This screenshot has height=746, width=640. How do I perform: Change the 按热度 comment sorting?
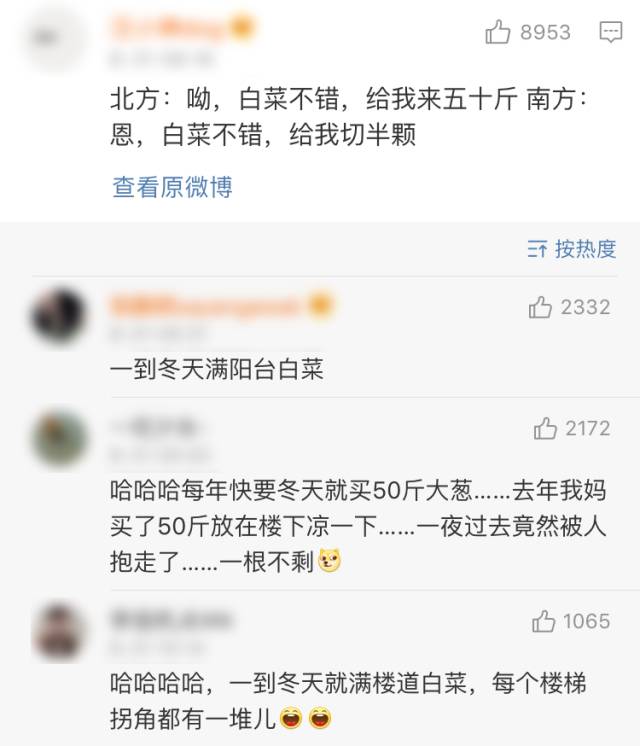[x=572, y=249]
